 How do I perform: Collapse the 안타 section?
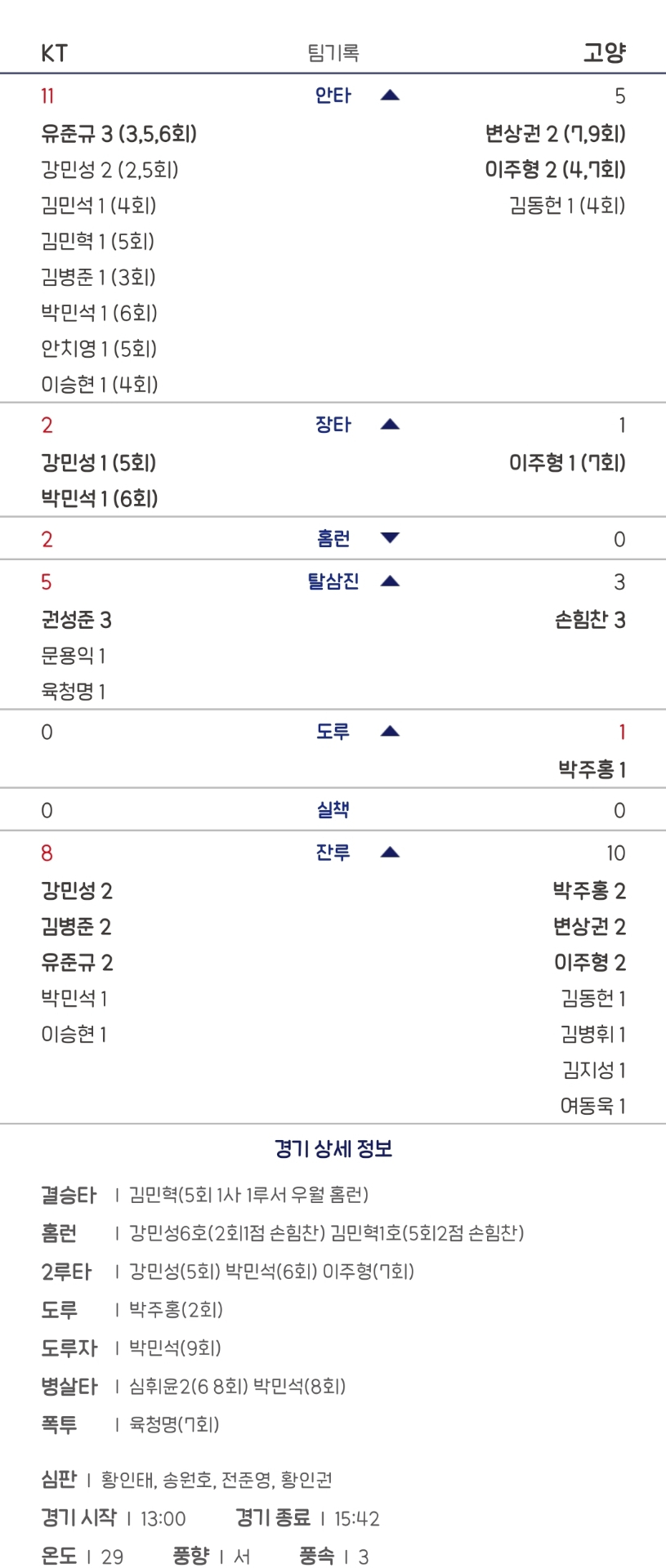pos(390,96)
